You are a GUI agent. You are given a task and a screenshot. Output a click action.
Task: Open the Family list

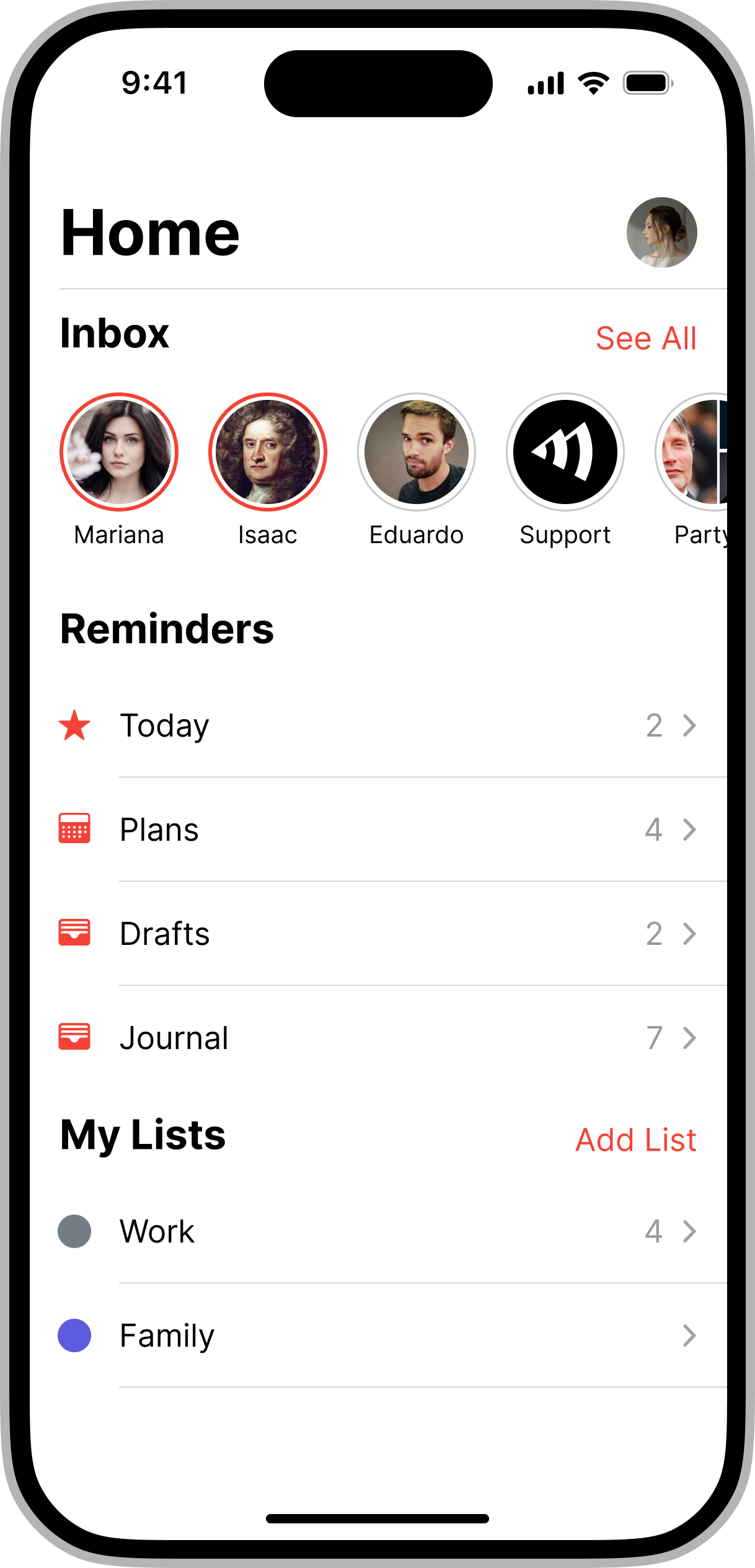click(378, 1335)
